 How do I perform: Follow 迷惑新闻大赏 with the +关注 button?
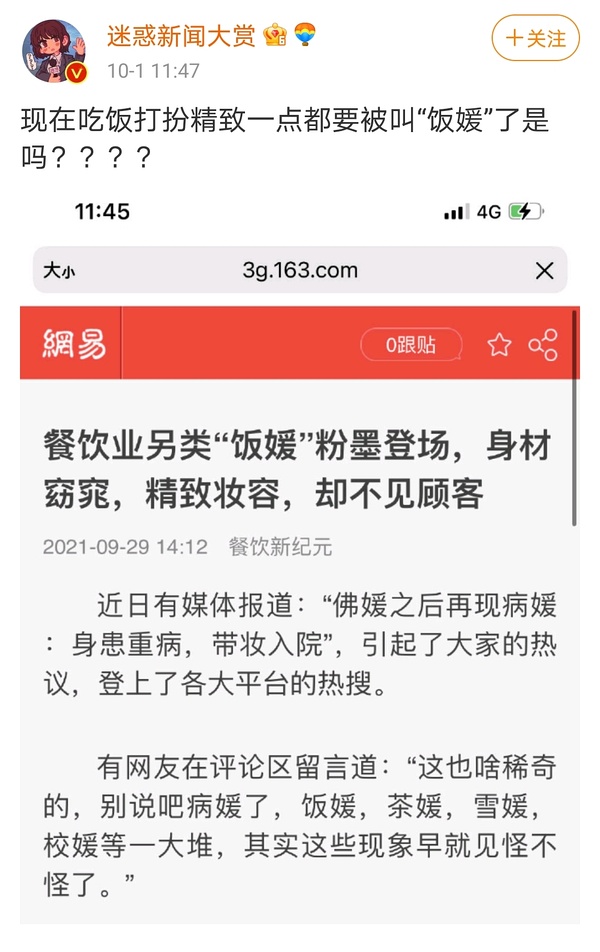click(x=535, y=38)
